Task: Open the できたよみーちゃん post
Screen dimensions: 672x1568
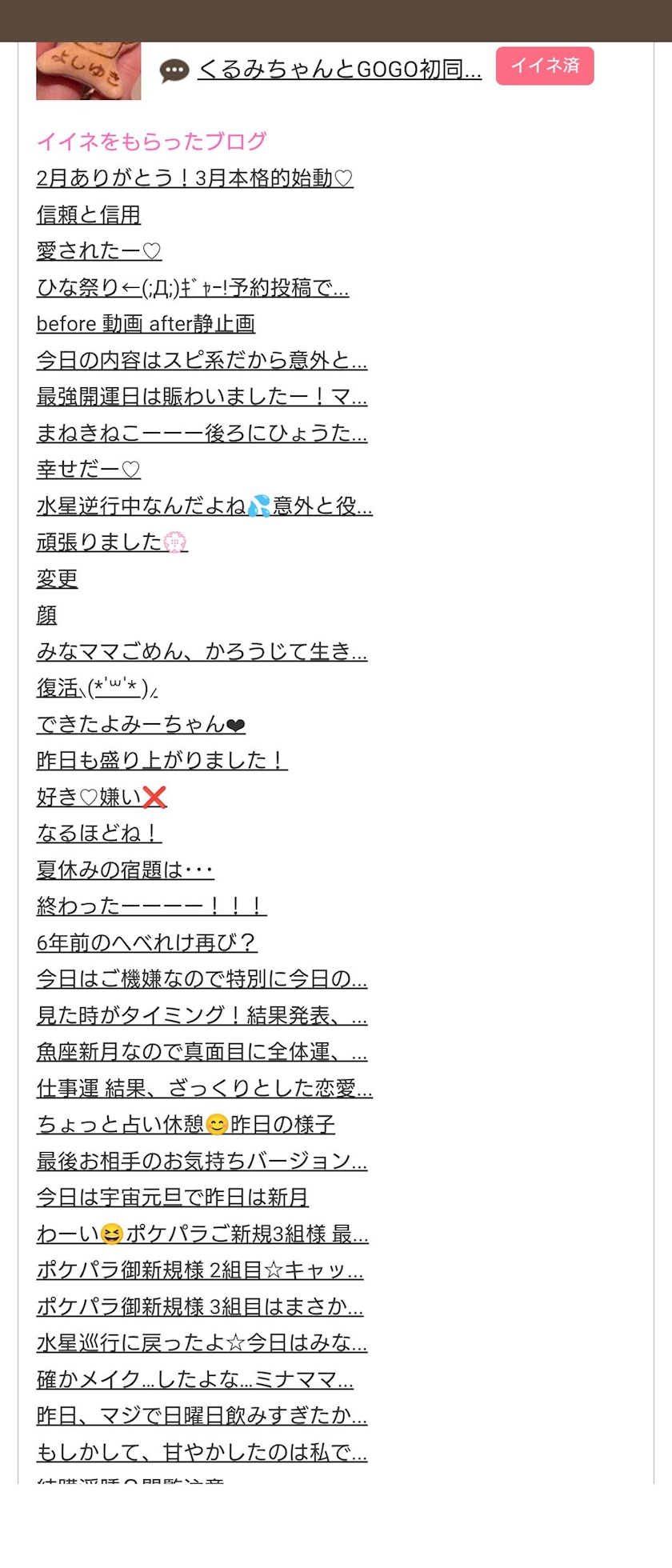Action: [141, 724]
